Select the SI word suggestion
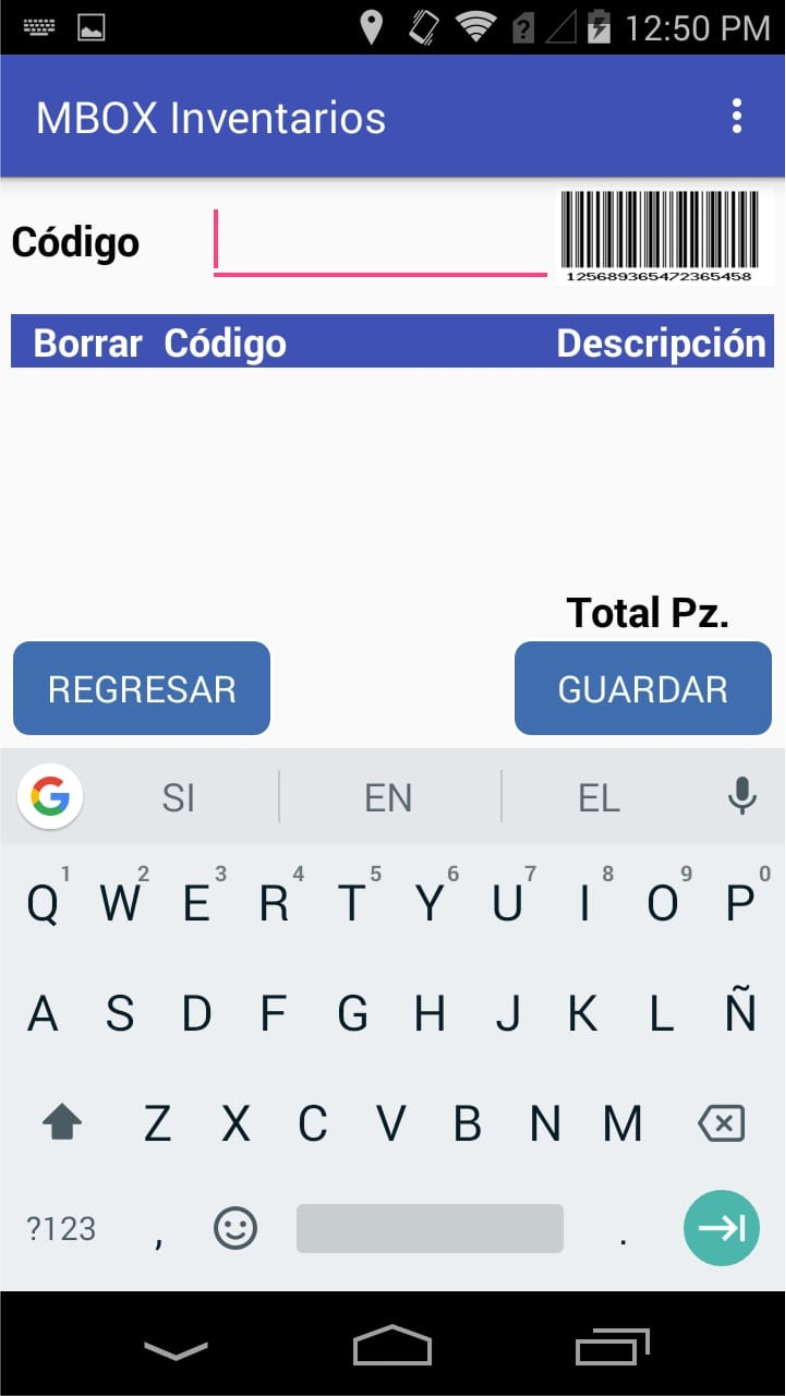Screen dimensions: 786x1396 pos(178,796)
